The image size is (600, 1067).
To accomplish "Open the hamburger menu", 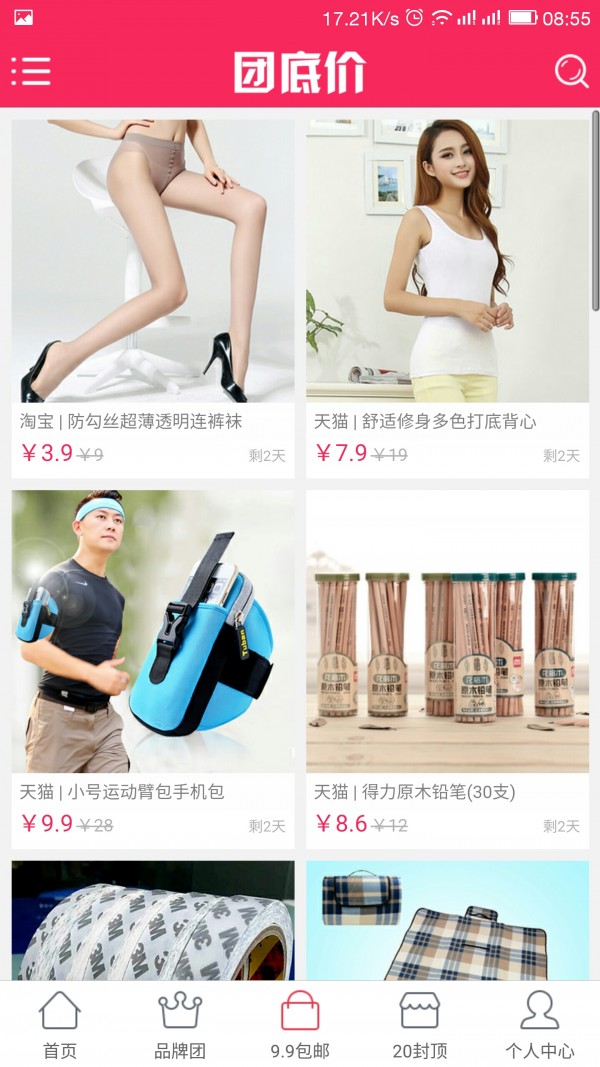I will pos(31,71).
